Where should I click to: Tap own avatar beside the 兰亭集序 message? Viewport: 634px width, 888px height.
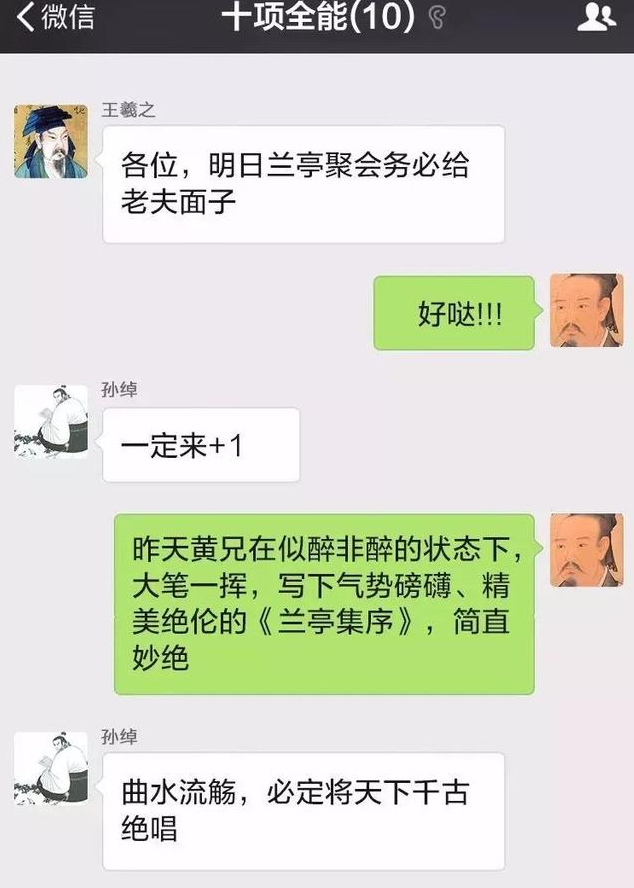point(586,551)
